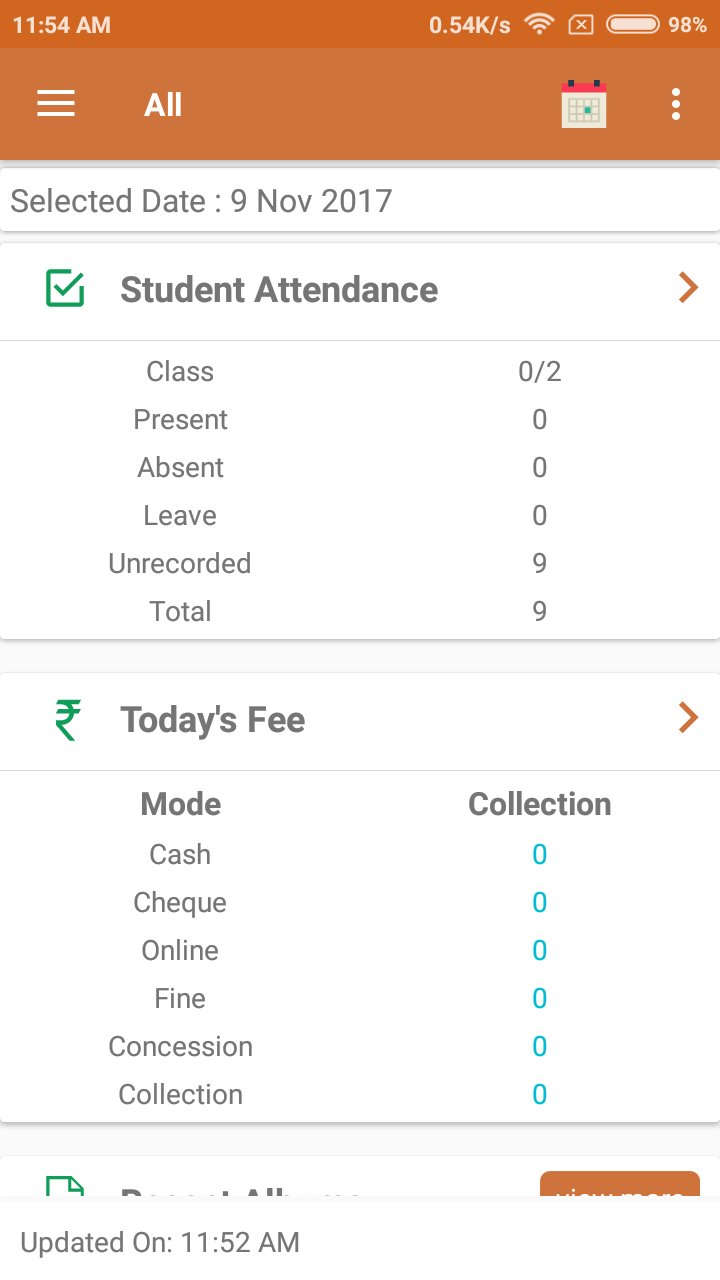
Task: Open the calendar date picker
Action: [584, 104]
